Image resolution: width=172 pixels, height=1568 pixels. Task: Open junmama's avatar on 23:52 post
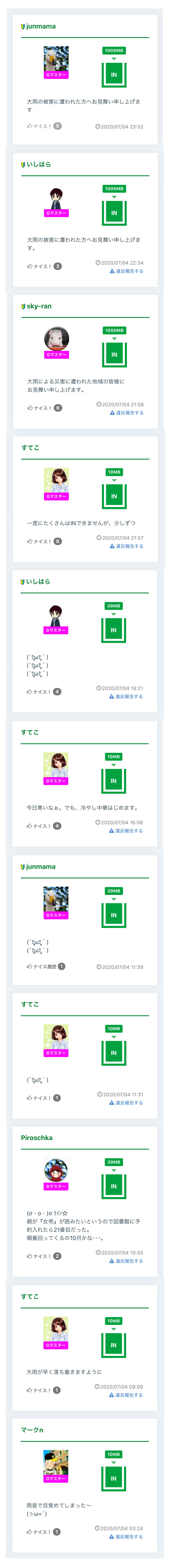[x=56, y=59]
